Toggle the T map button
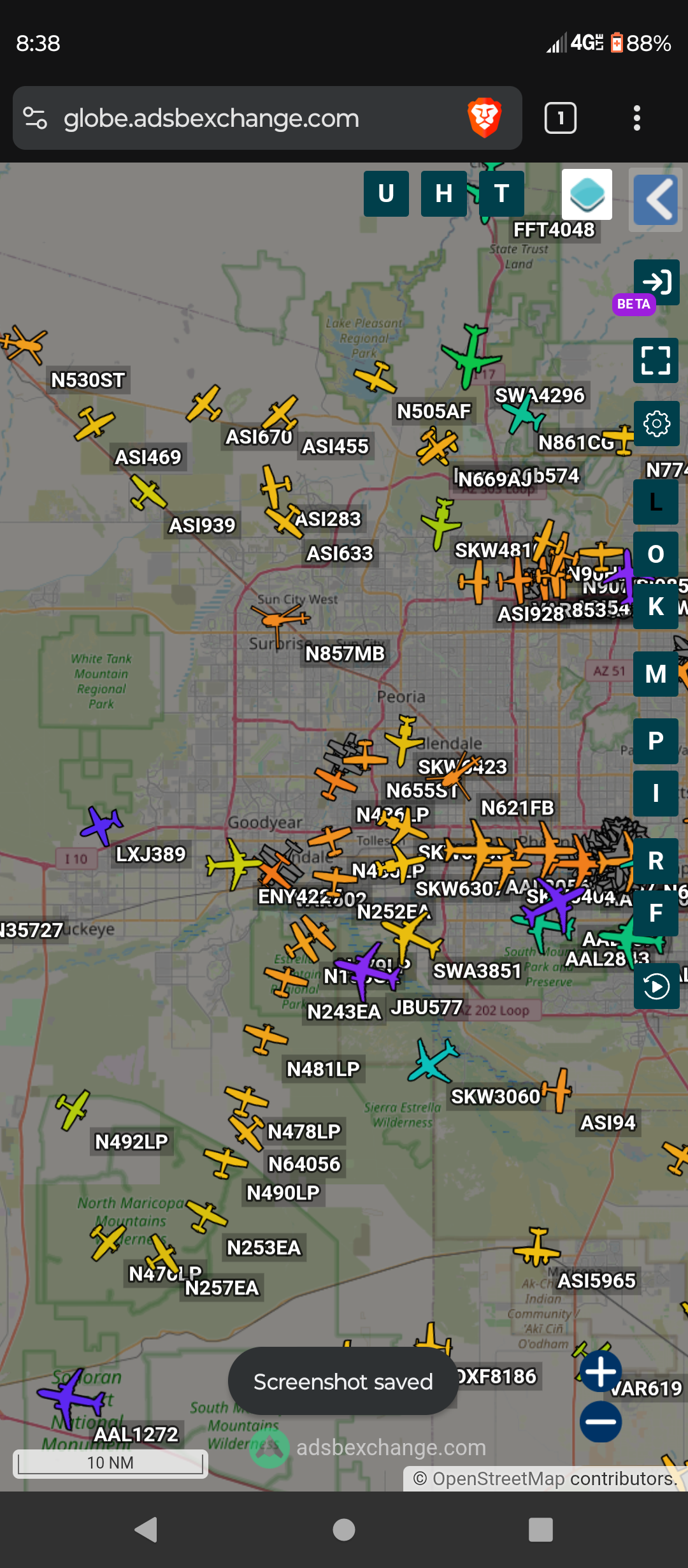The image size is (688, 1568). click(502, 194)
